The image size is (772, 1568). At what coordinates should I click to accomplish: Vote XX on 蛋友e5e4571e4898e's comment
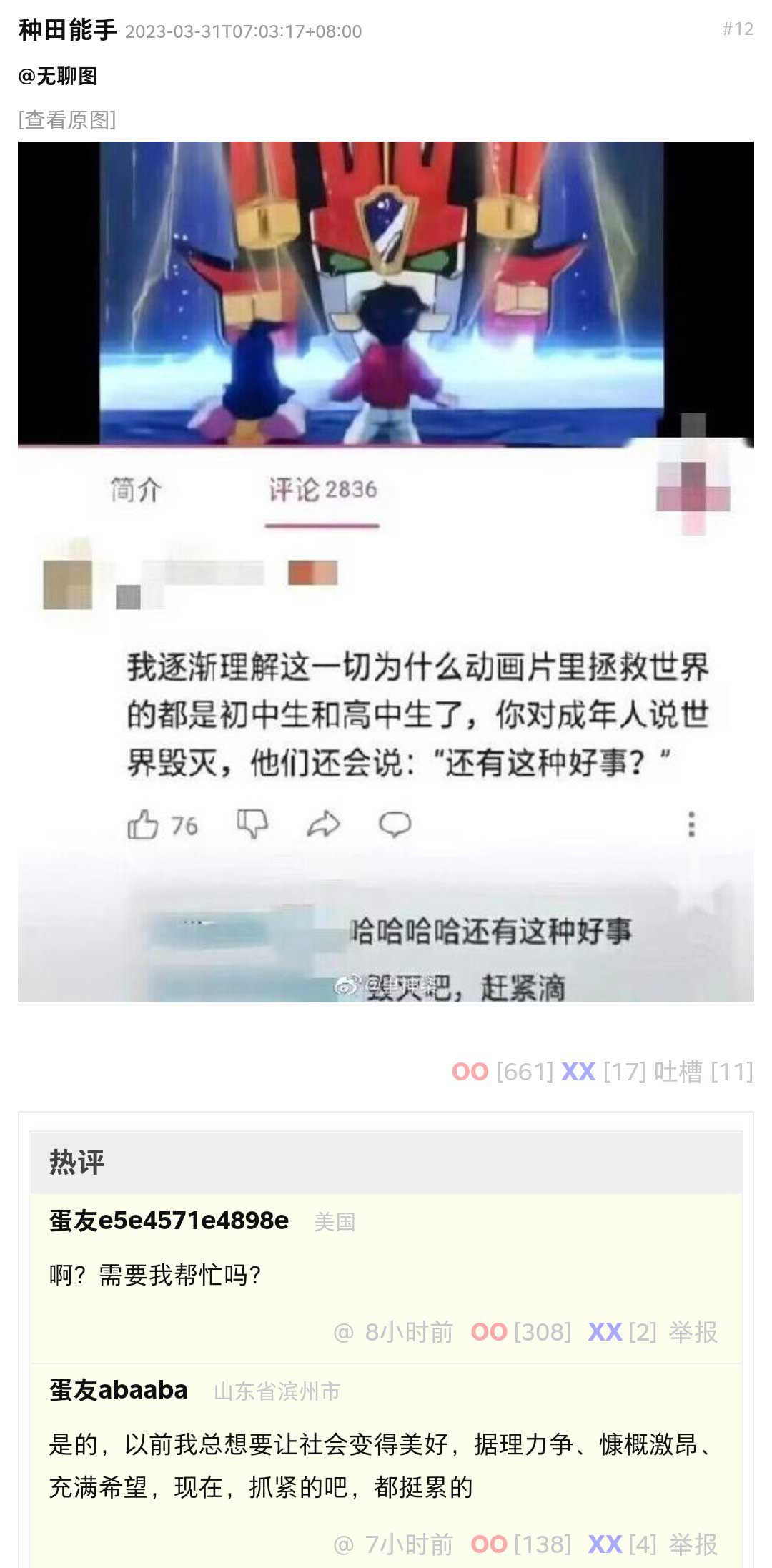coord(605,1331)
